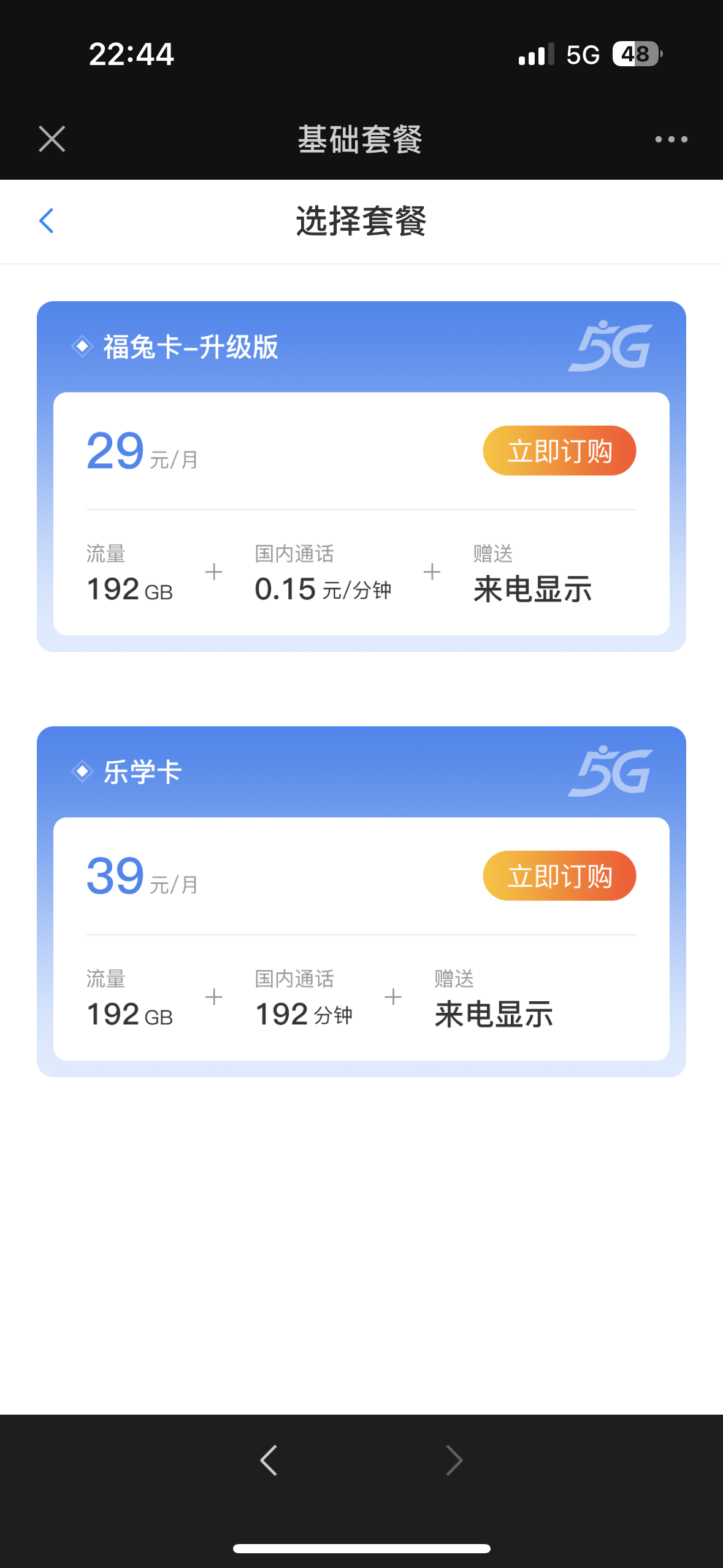Open the 基础套餐 title bar
The image size is (723, 1568).
click(x=361, y=139)
